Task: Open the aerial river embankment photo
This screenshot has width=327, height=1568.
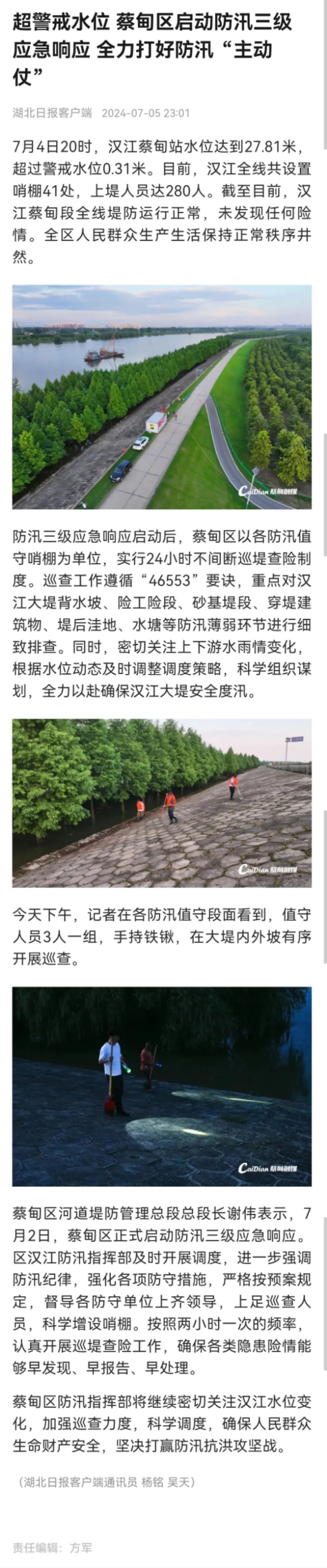Action: (162, 396)
